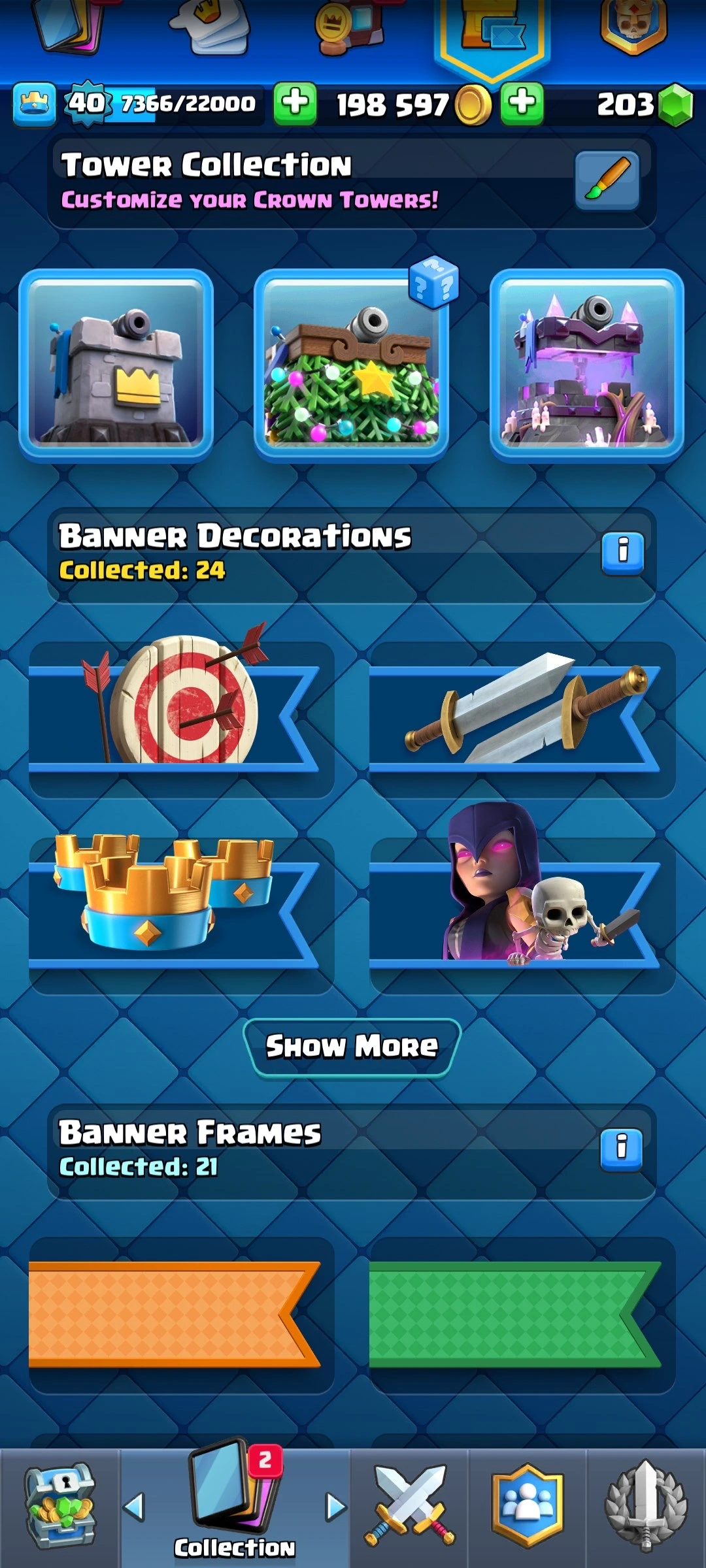
Task: Choose the crossed swords banner decoration
Action: (522, 719)
